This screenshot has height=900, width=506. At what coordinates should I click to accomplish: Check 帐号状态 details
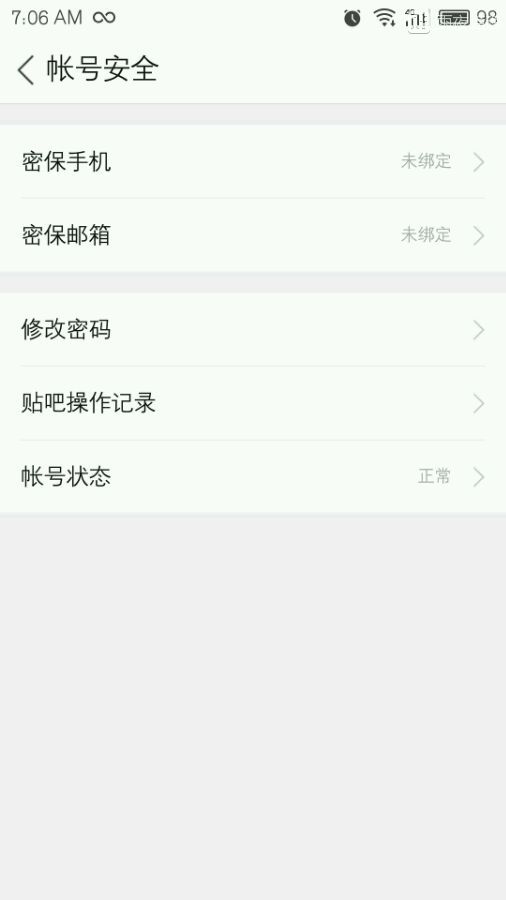253,477
